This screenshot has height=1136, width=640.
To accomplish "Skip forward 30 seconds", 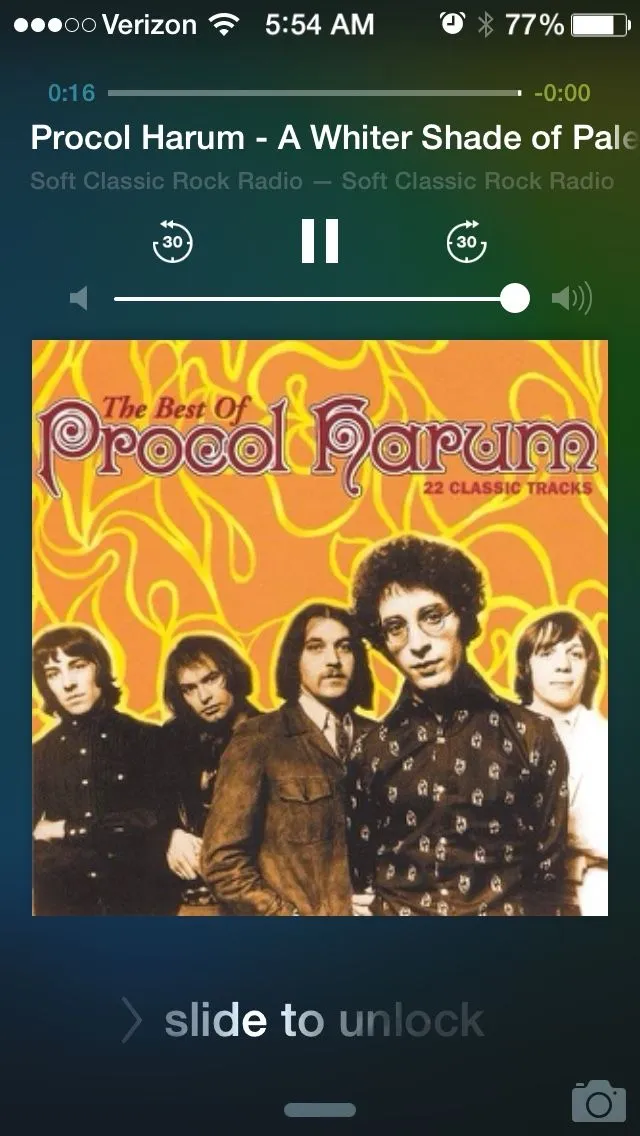I will pyautogui.click(x=466, y=241).
